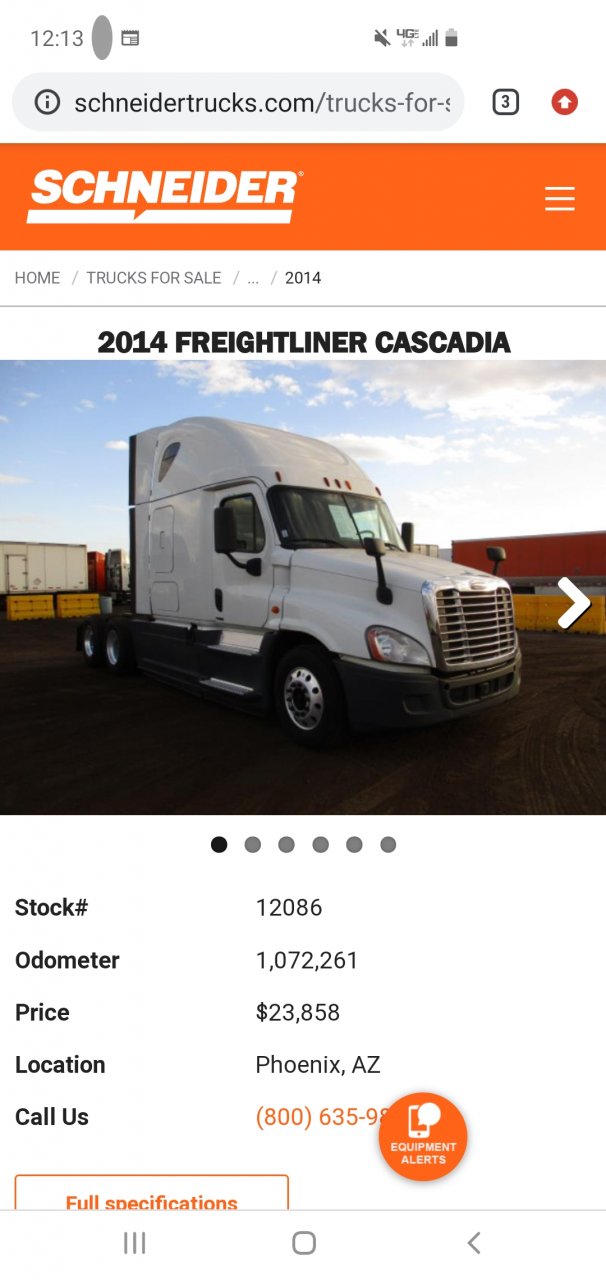Select the last photo indicator dot
The image size is (606, 1280).
(x=388, y=845)
